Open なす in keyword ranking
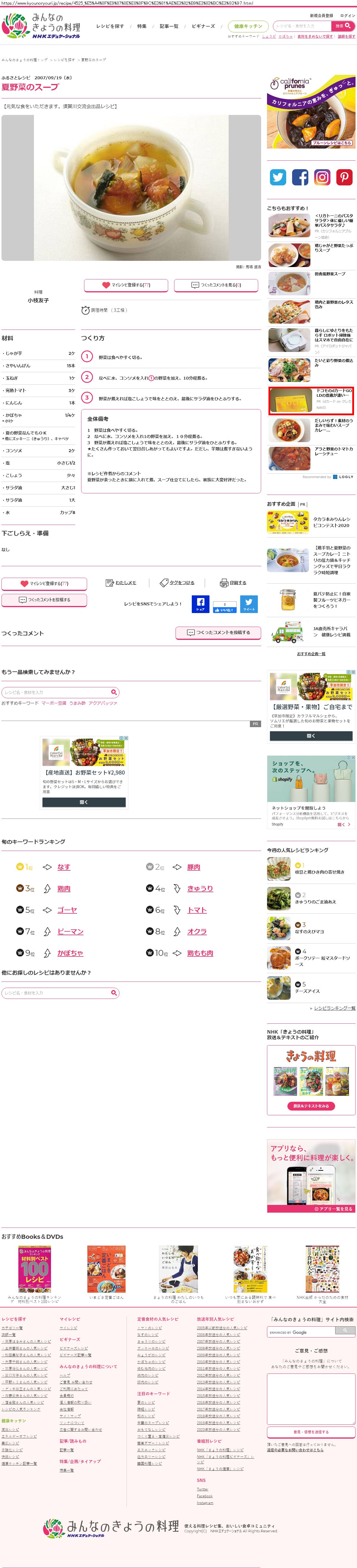Image resolution: width=357 pixels, height=1568 pixels. (x=63, y=867)
